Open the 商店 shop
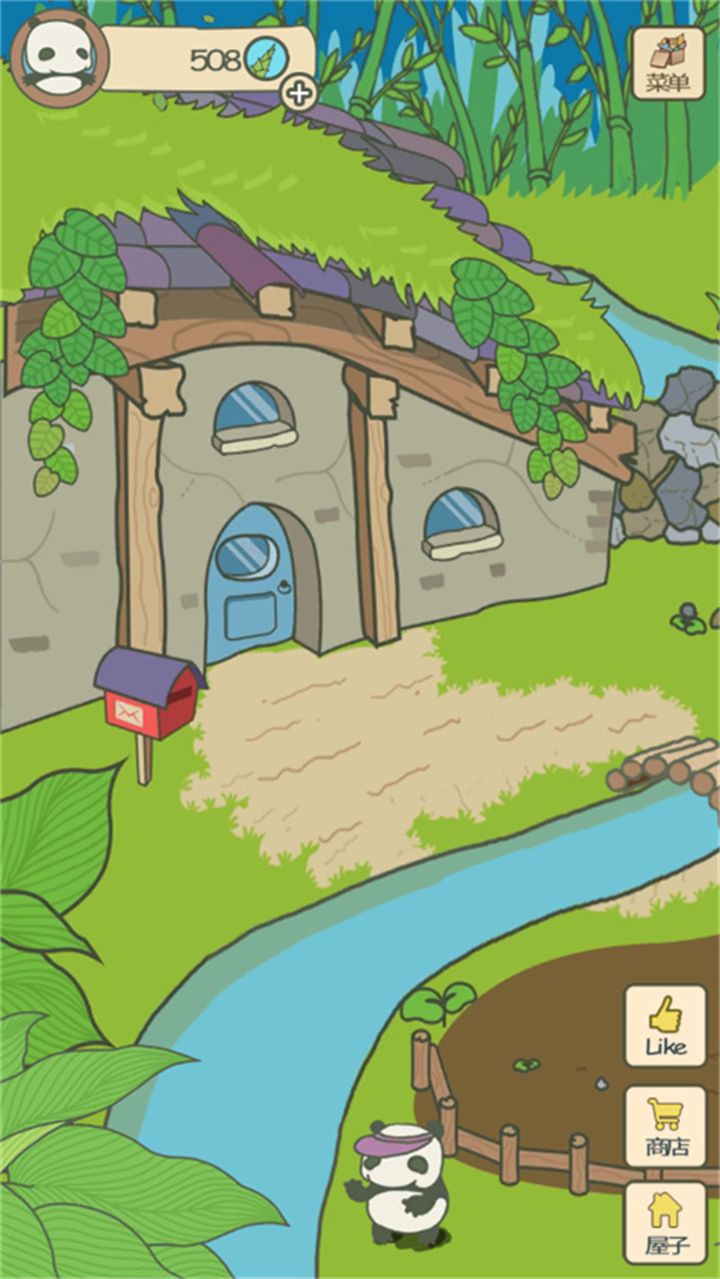The height and width of the screenshot is (1279, 720). pyautogui.click(x=665, y=1127)
